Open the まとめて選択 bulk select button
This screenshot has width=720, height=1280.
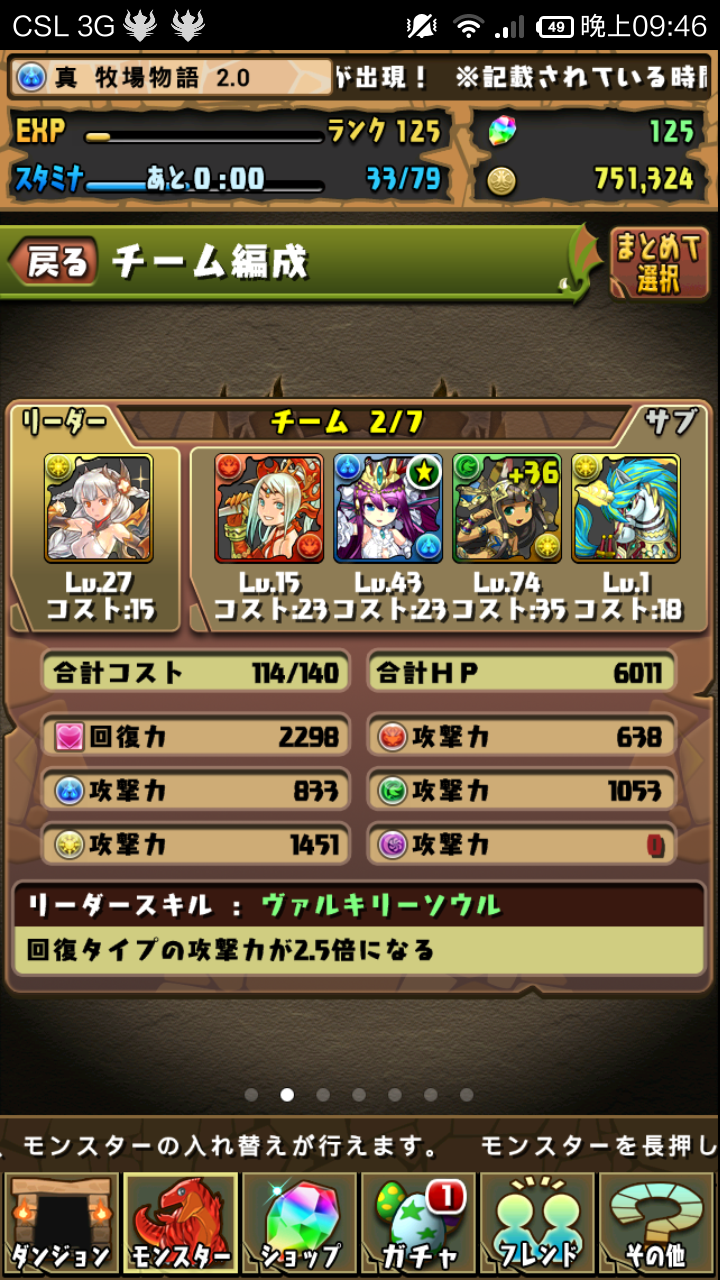point(659,263)
